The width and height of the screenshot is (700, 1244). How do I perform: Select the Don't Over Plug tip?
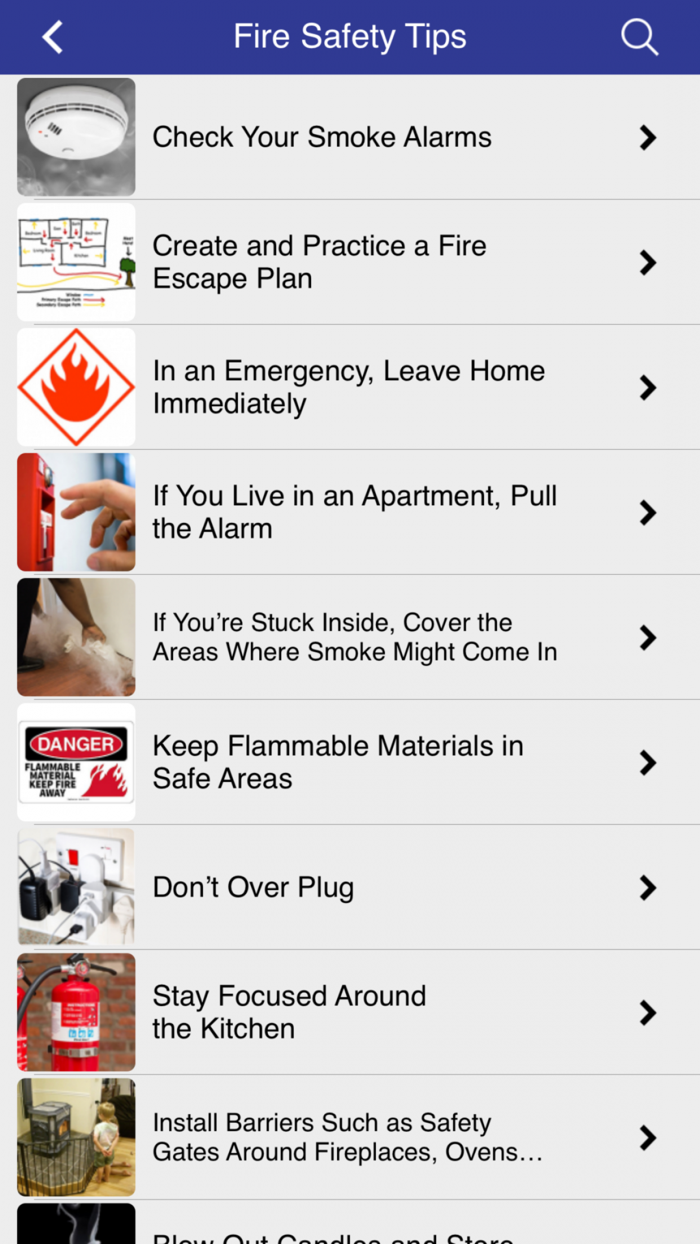[350, 887]
